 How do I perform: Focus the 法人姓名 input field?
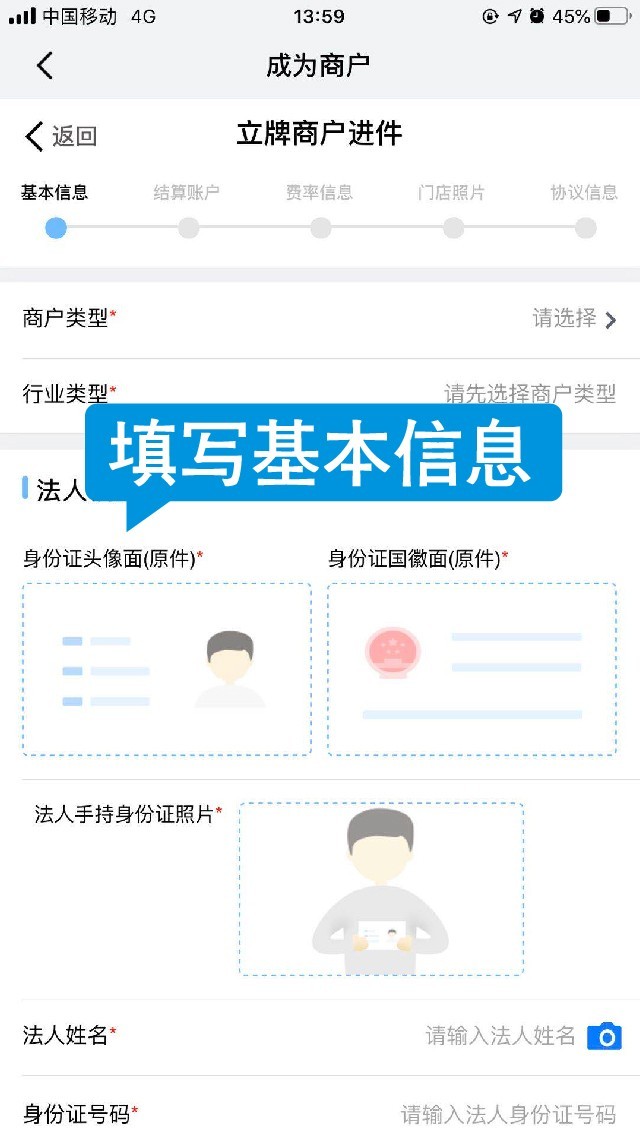point(500,1036)
